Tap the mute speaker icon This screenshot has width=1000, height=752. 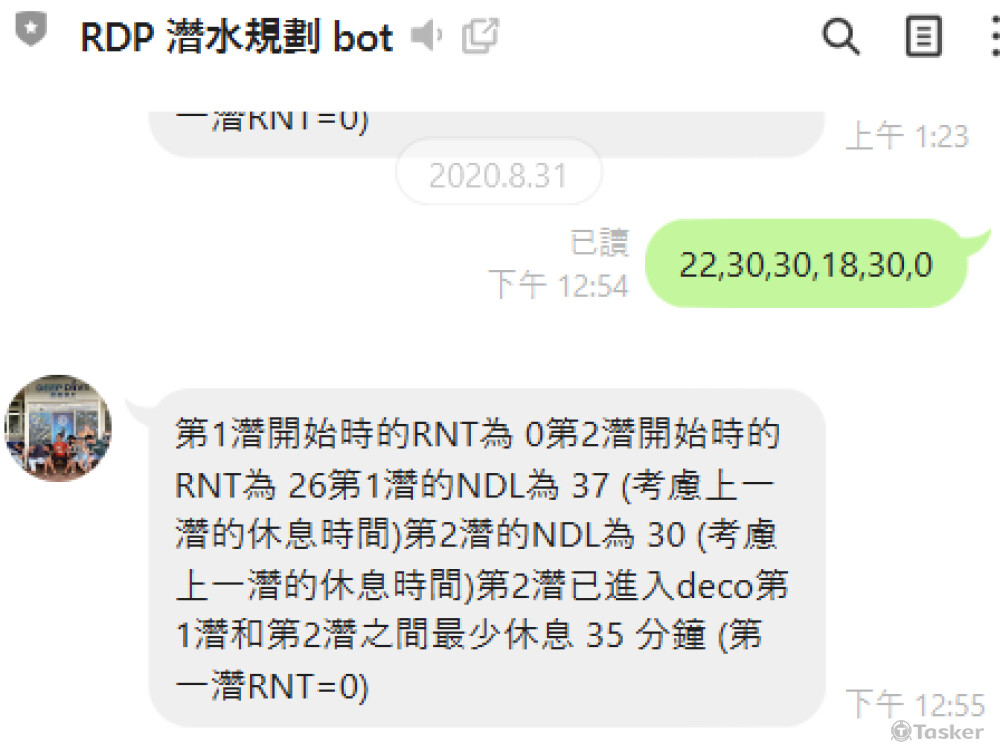(427, 37)
